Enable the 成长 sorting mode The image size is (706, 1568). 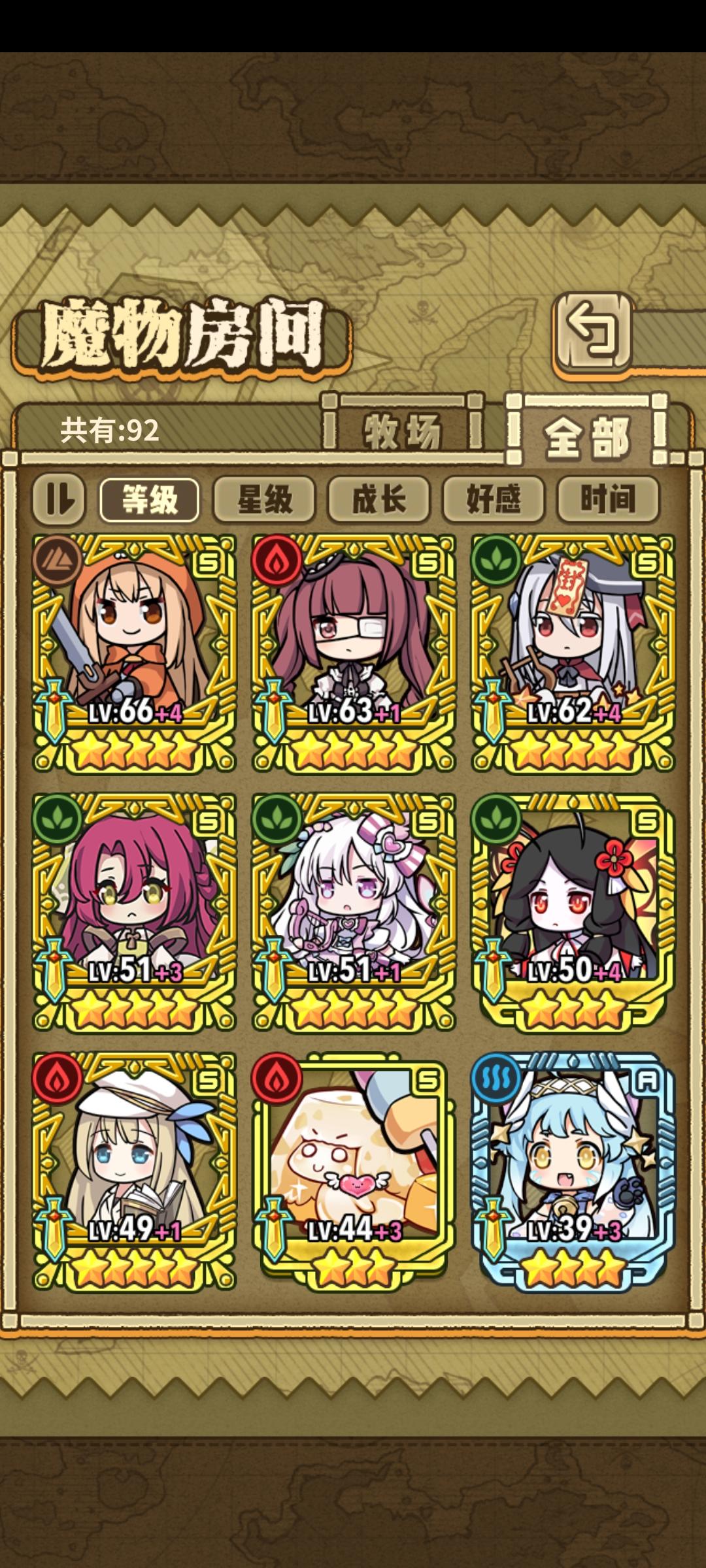pyautogui.click(x=378, y=499)
